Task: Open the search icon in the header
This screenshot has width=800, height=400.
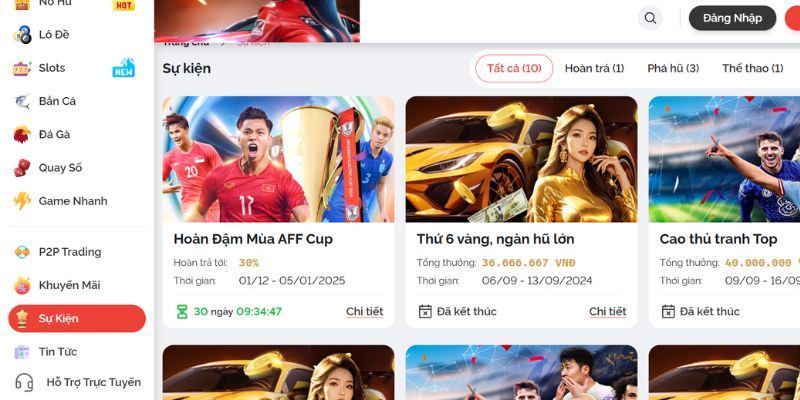Action: click(x=651, y=18)
